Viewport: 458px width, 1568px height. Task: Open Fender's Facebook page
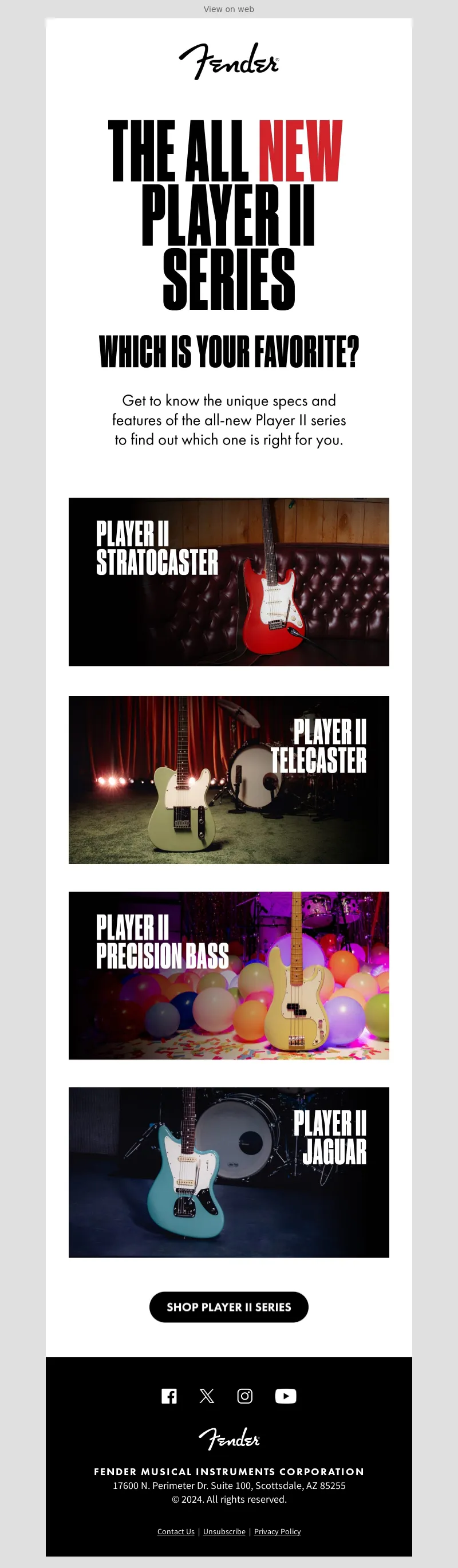169,1396
